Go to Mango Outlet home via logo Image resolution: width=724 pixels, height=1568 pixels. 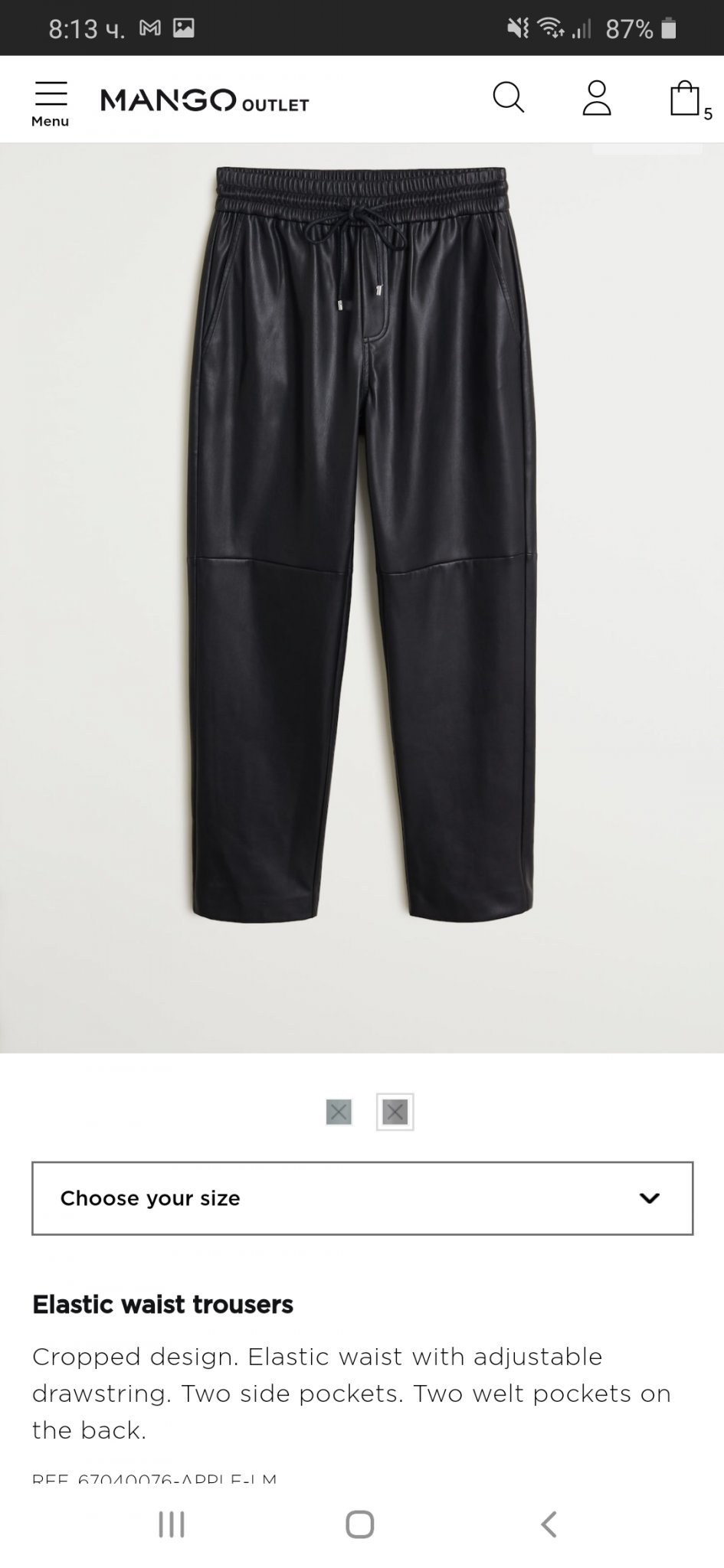pyautogui.click(x=205, y=100)
